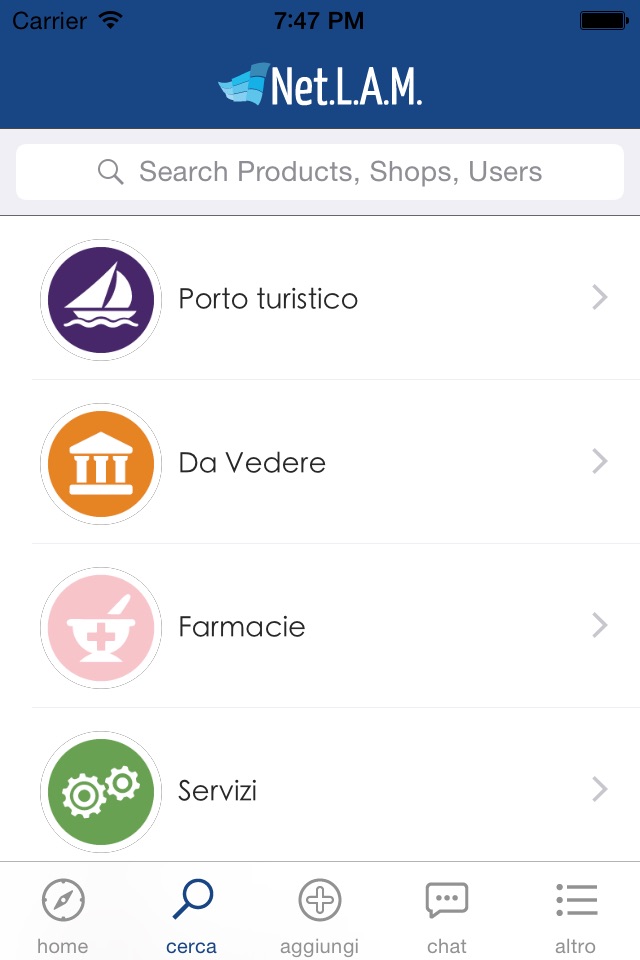Select the cerca tab
Screen dimensions: 640x960
[x=191, y=915]
